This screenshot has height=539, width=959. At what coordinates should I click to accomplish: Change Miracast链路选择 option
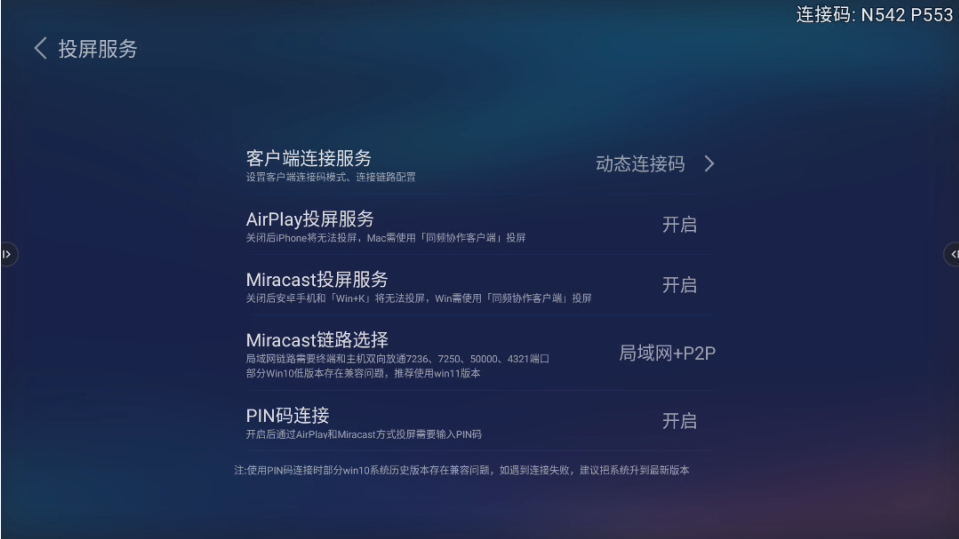point(667,353)
